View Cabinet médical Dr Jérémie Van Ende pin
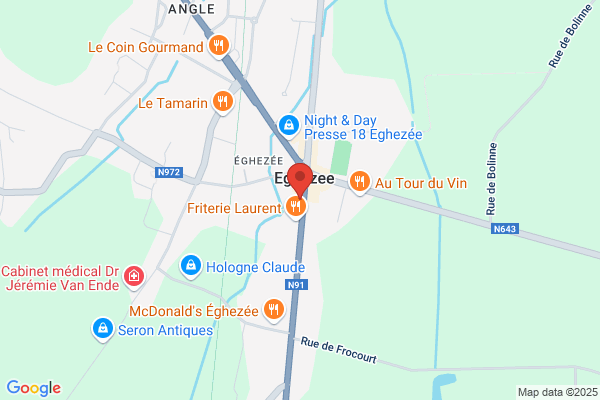 [x=134, y=276]
